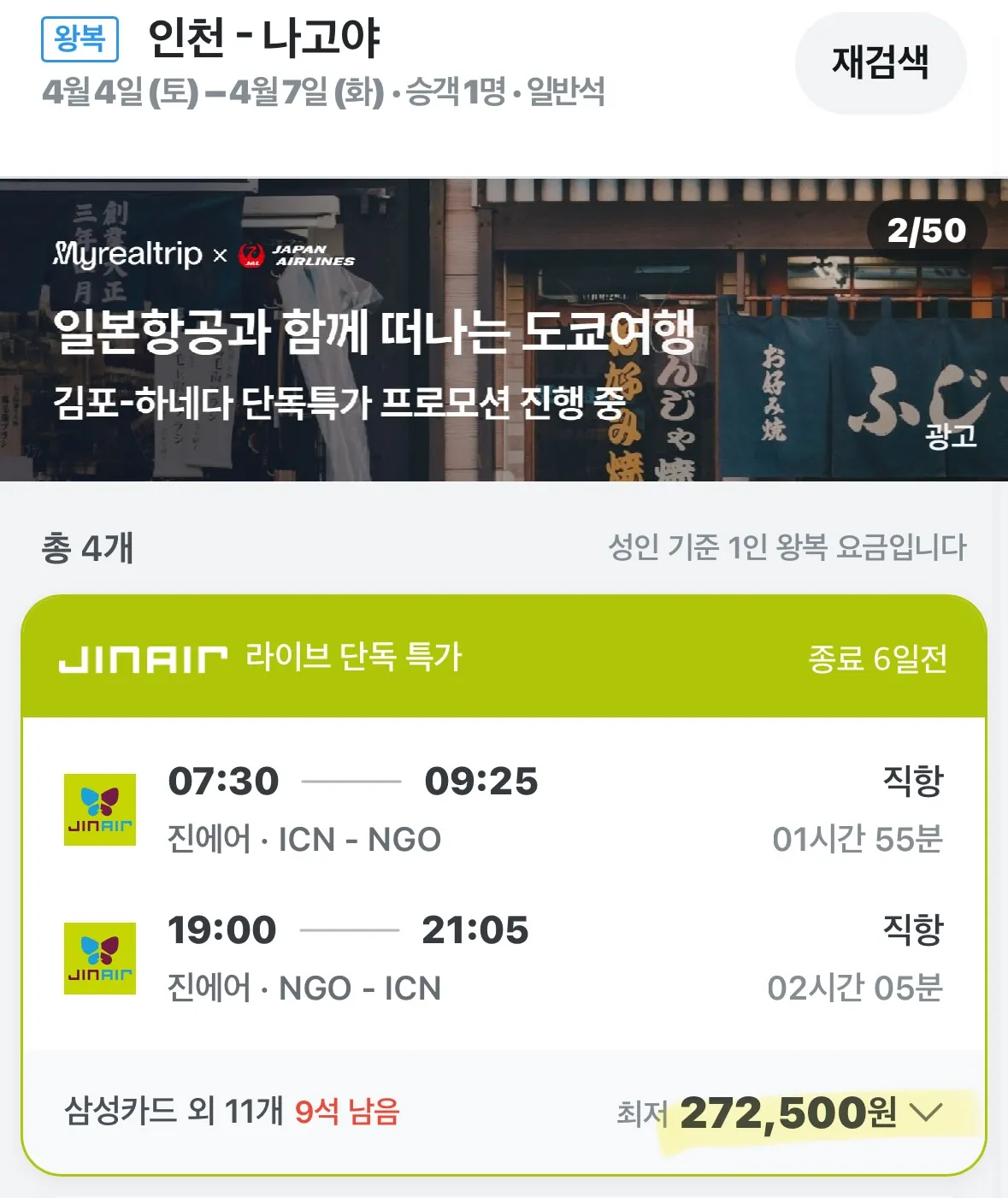The height and width of the screenshot is (1198, 1008).
Task: Click the Japan Airlines logo in the banner
Action: pos(299,253)
